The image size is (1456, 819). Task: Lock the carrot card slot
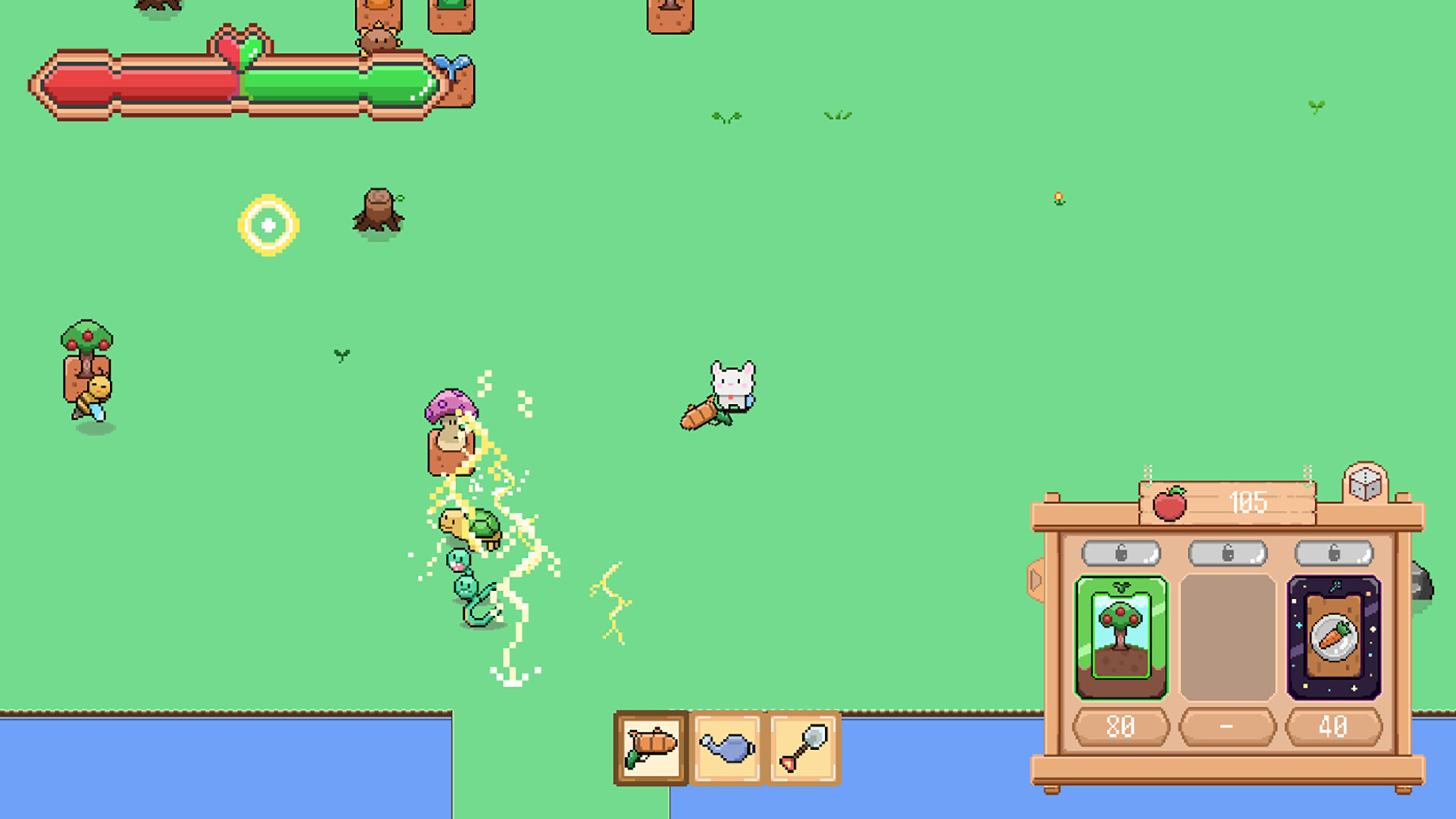(1334, 554)
